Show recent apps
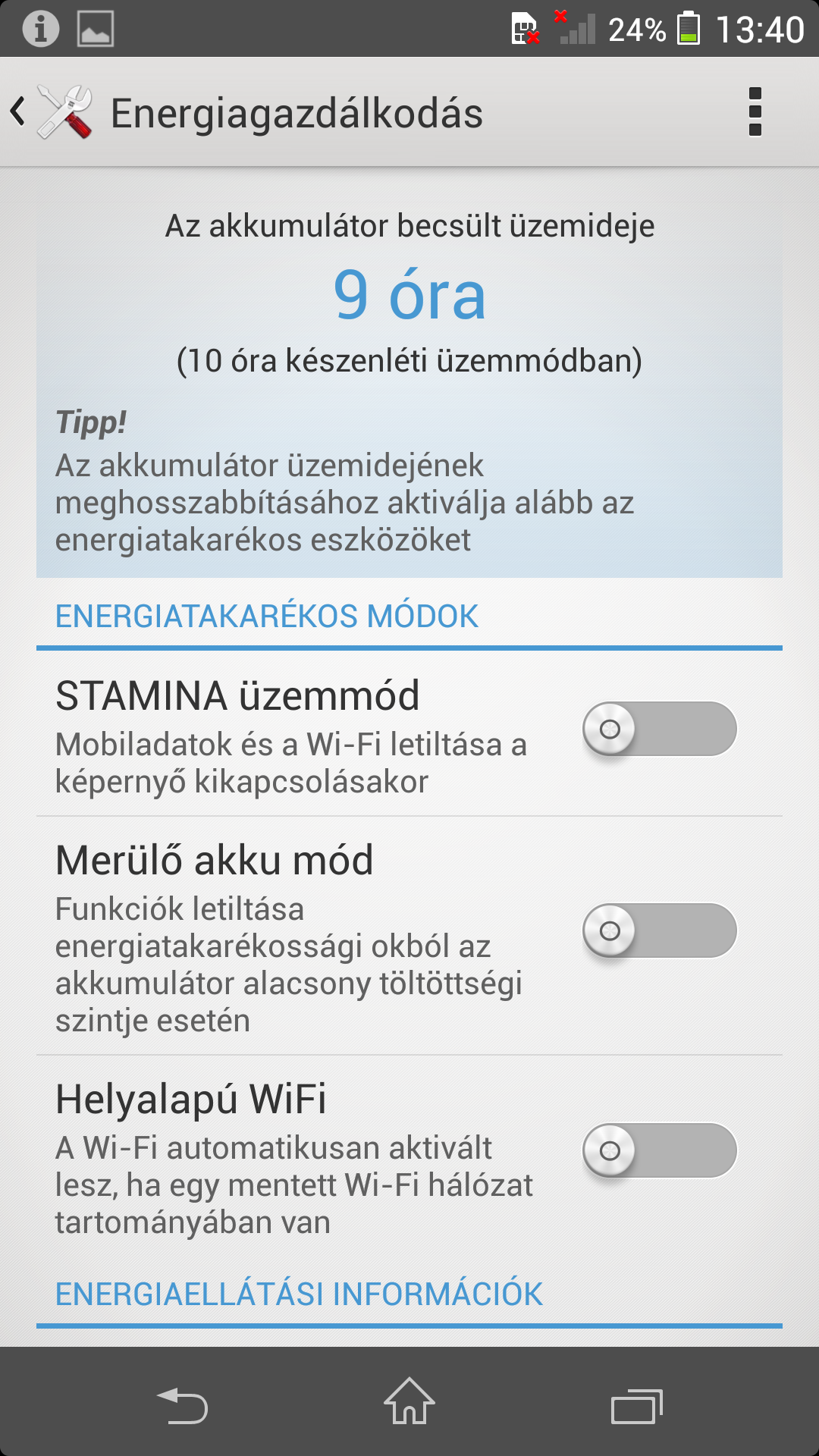819x1456 pixels. [636, 1405]
